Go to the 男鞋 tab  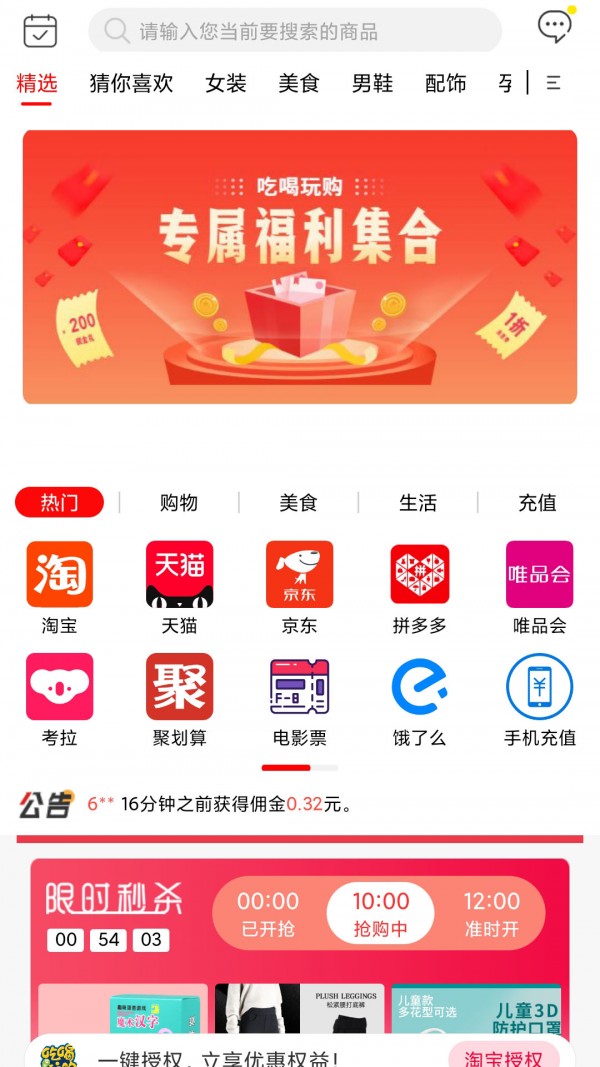372,84
